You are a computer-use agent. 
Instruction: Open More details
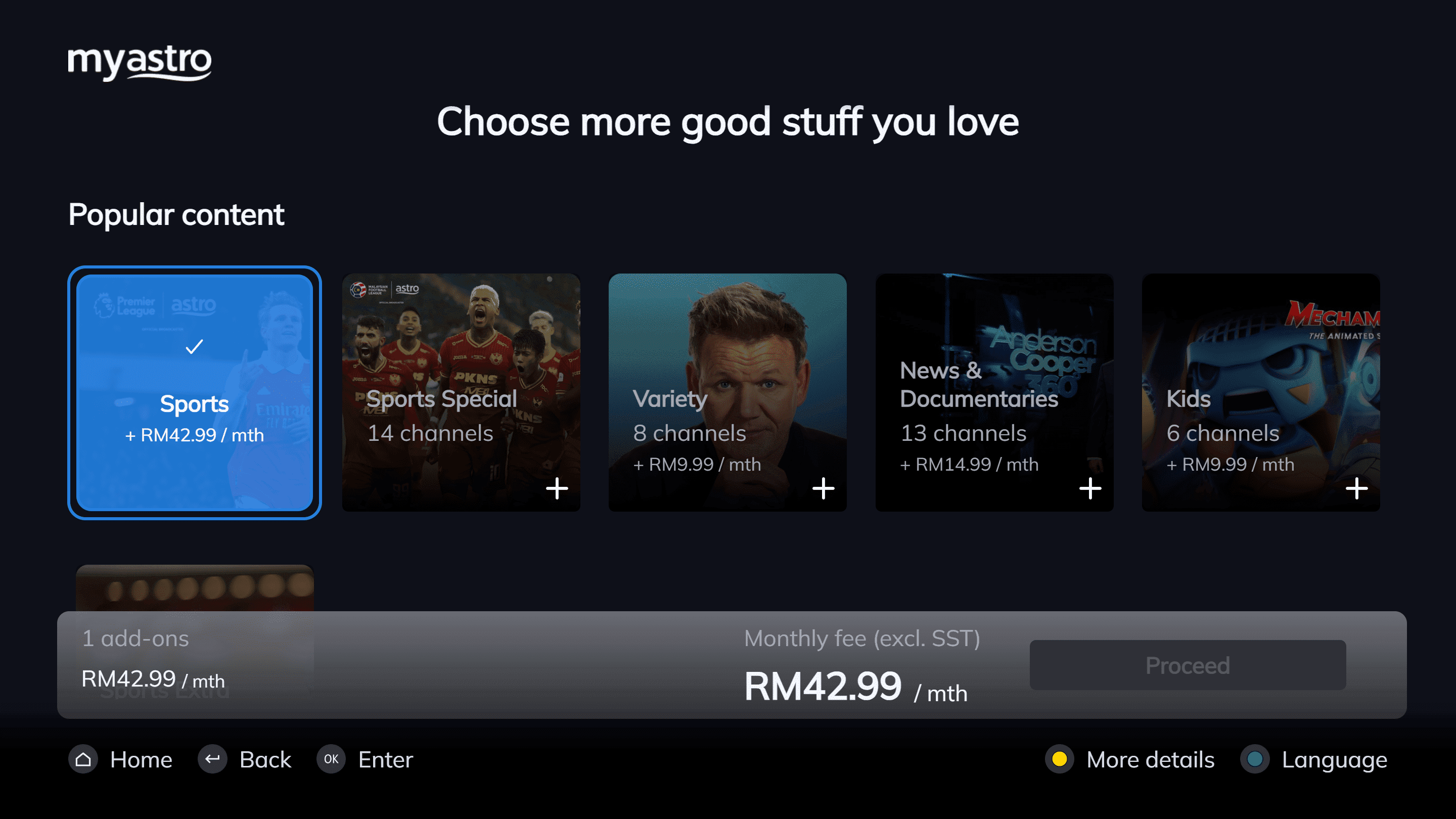1130,759
